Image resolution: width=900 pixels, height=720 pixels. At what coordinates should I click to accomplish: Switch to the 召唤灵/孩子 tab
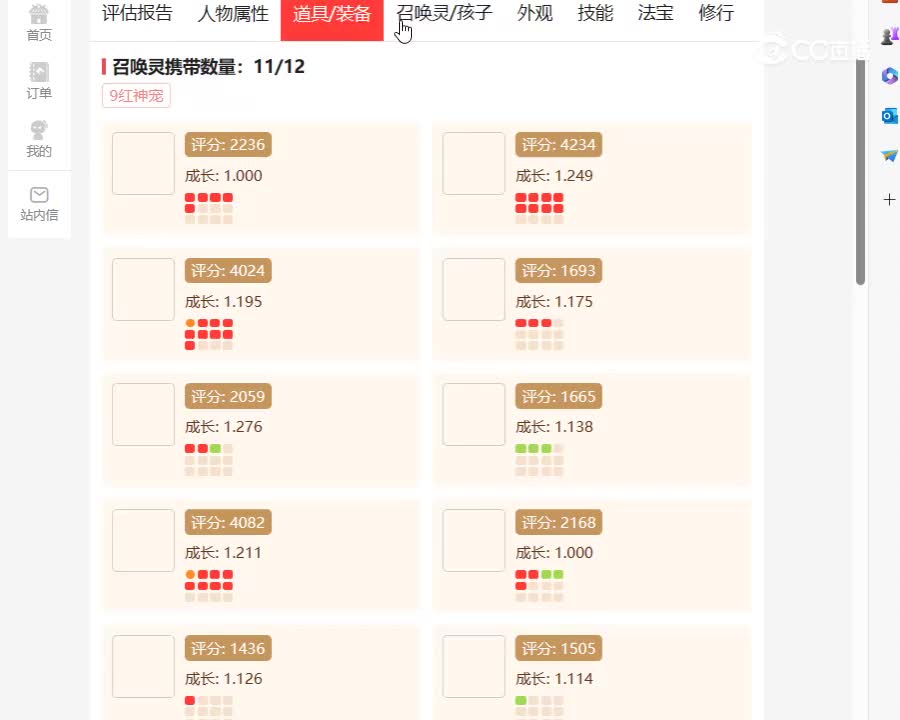[x=444, y=14]
